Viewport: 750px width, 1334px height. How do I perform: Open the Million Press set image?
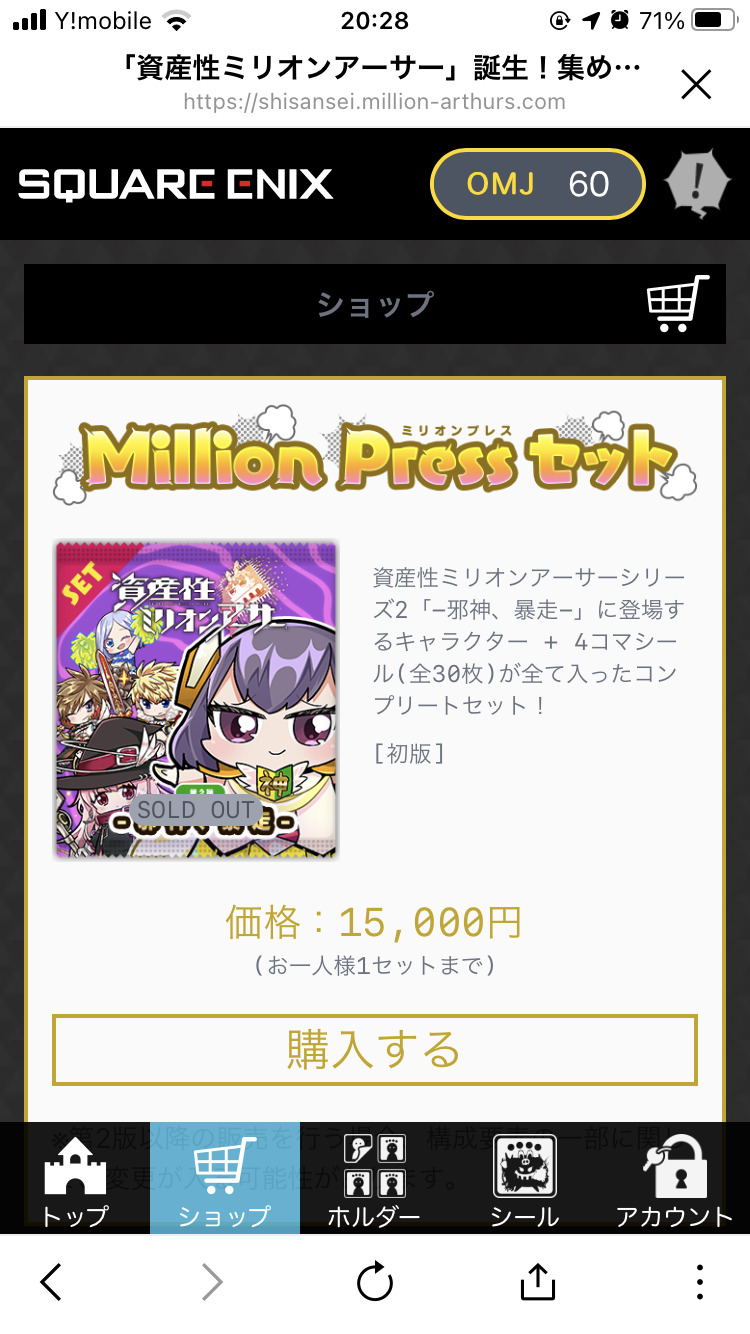(x=196, y=700)
